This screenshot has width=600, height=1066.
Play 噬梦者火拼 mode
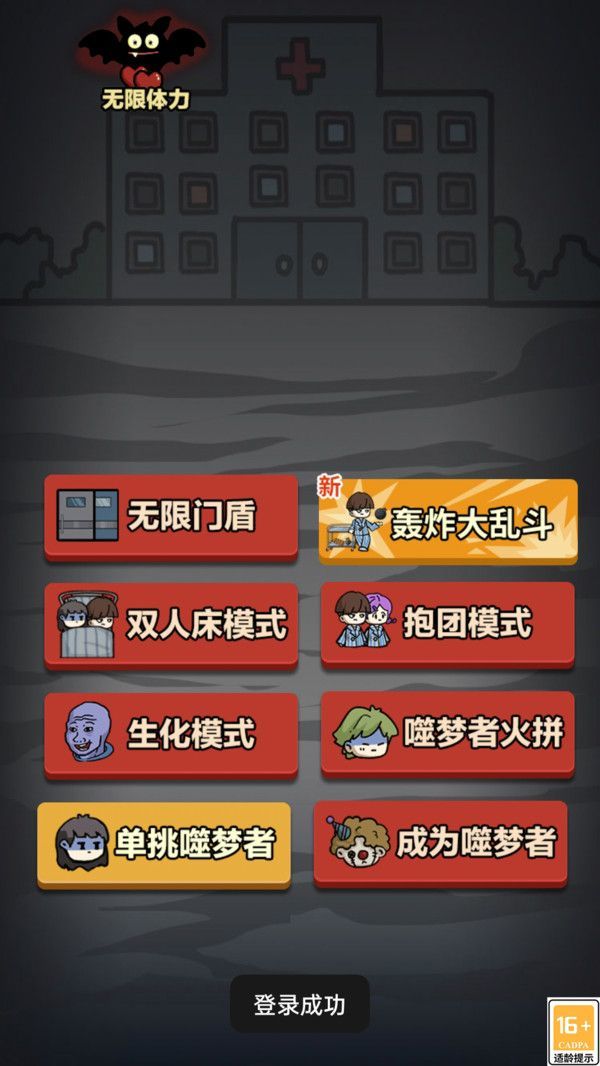pos(448,733)
